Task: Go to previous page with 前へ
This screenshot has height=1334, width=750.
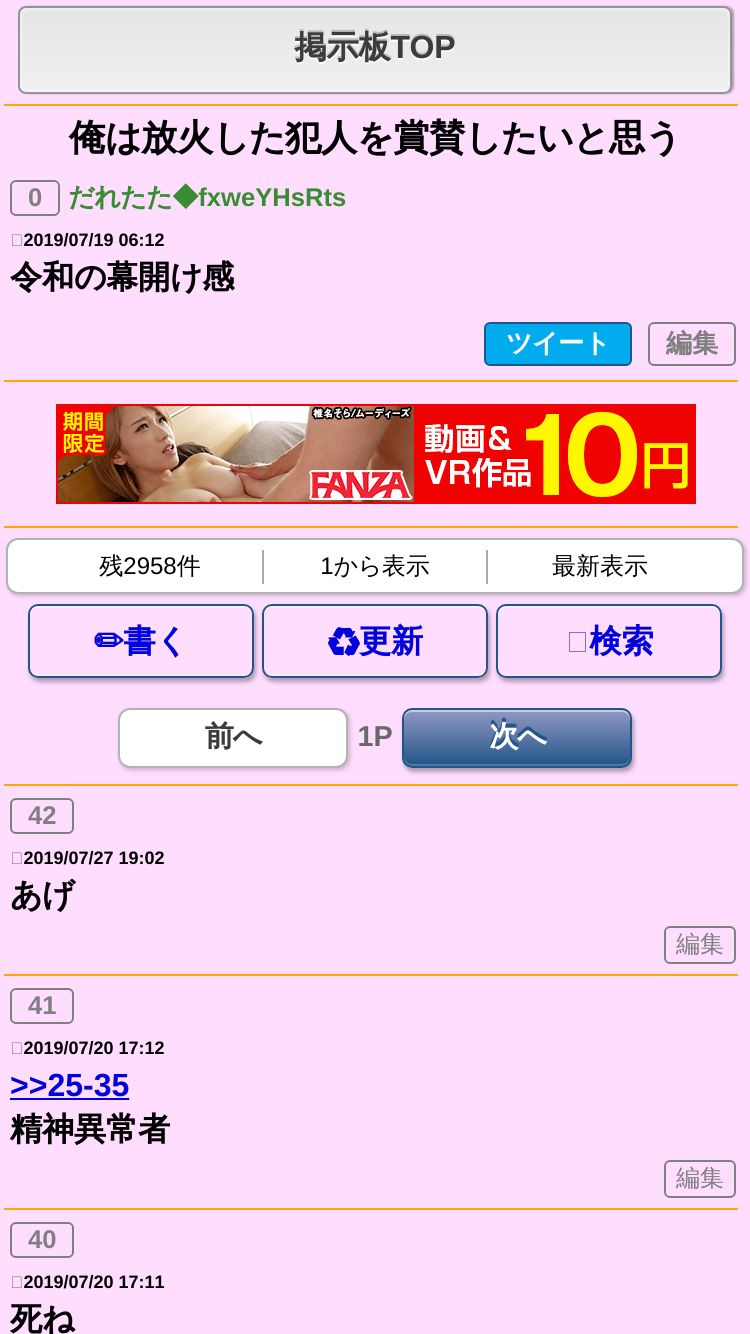Action: [233, 737]
